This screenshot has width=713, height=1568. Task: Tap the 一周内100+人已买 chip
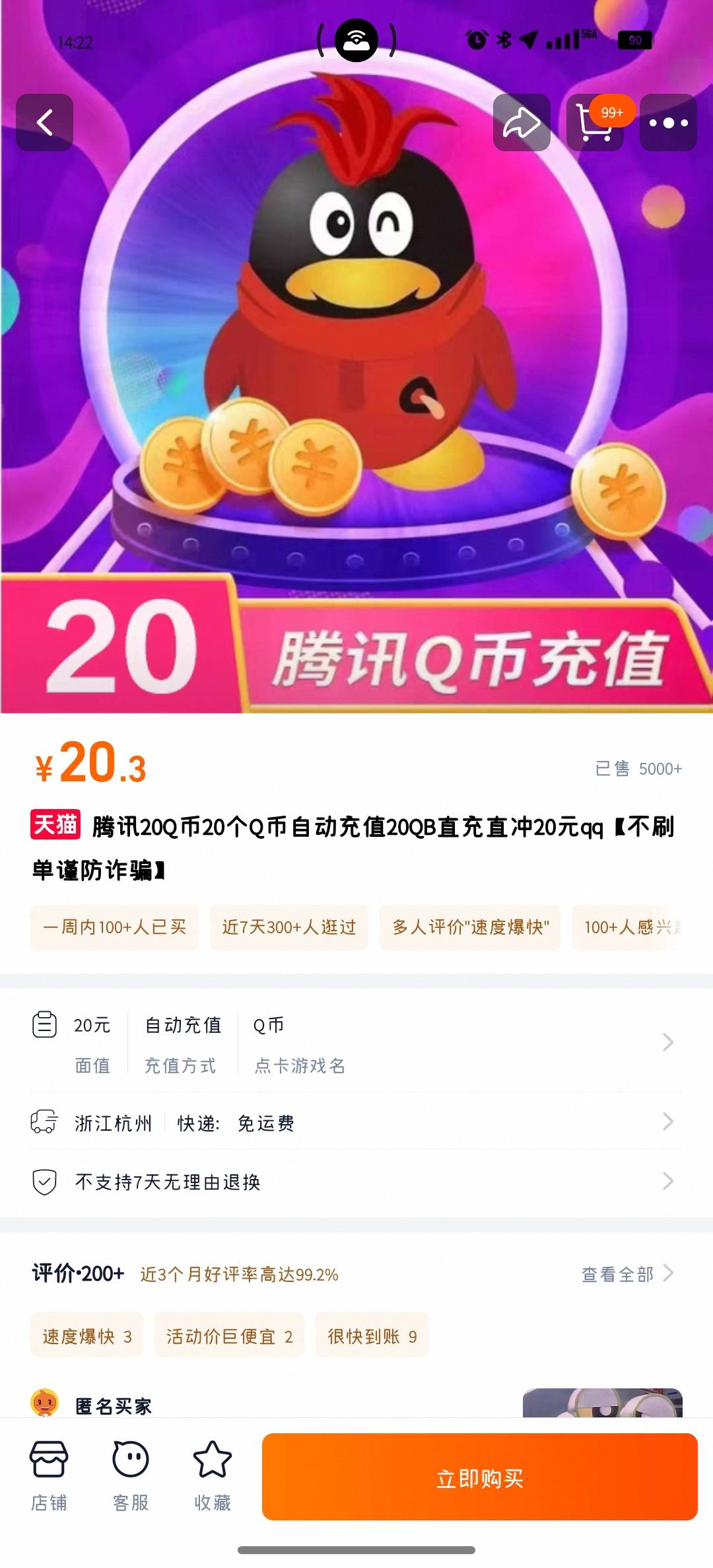(114, 927)
